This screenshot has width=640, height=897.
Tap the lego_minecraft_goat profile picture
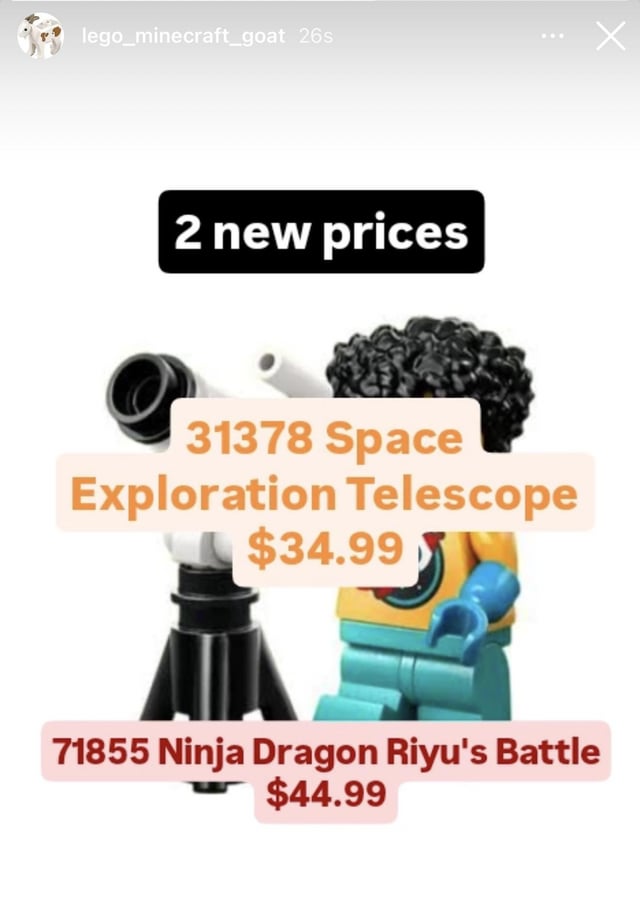pyautogui.click(x=40, y=36)
